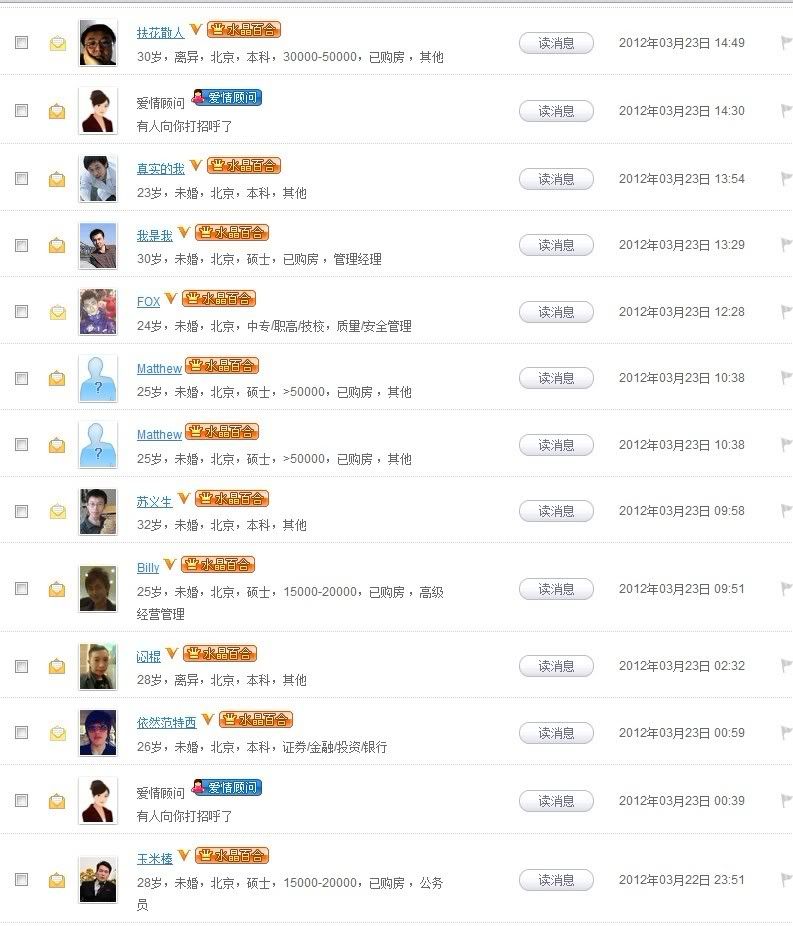
Task: View 真实的我's avatar photo
Action: (x=98, y=178)
